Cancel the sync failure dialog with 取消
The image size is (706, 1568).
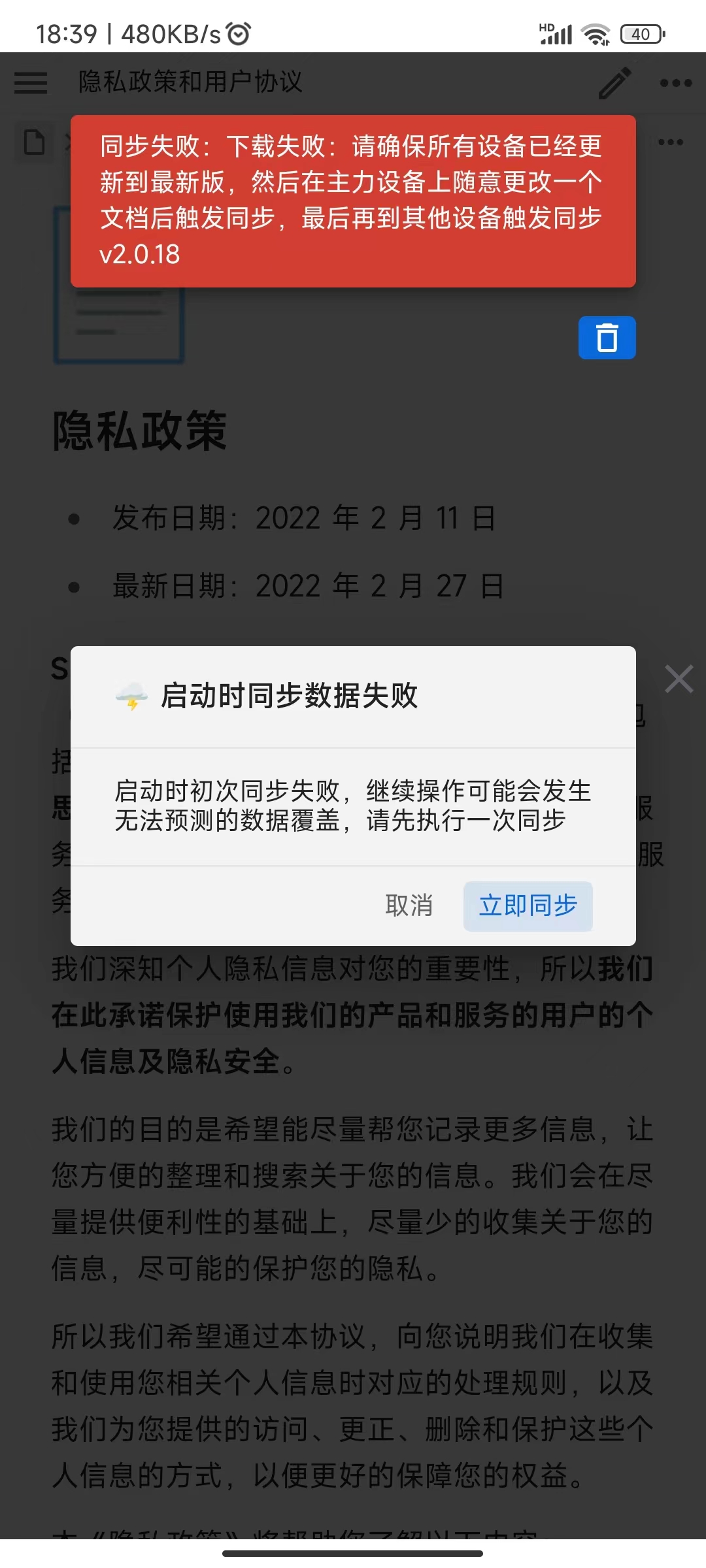point(409,906)
